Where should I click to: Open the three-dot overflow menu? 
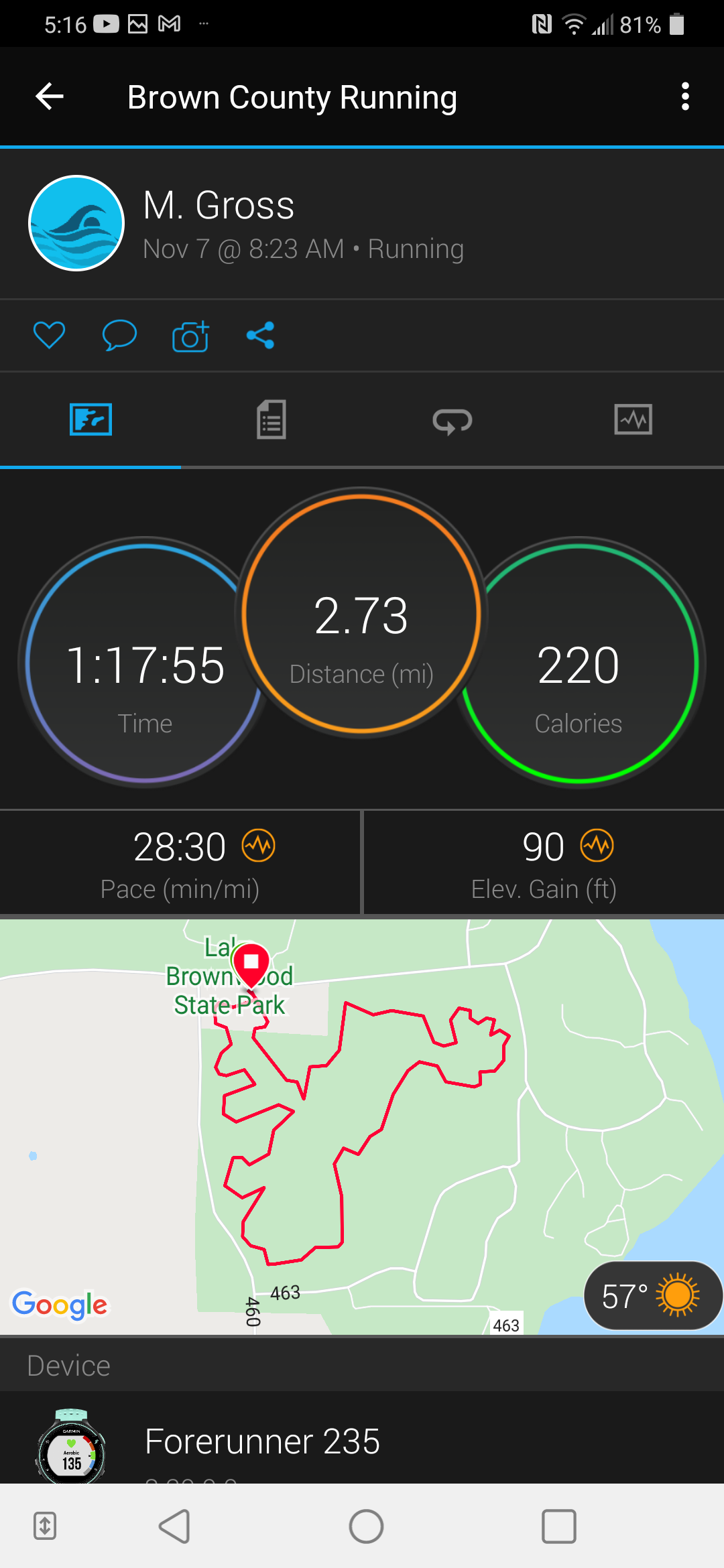point(684,96)
